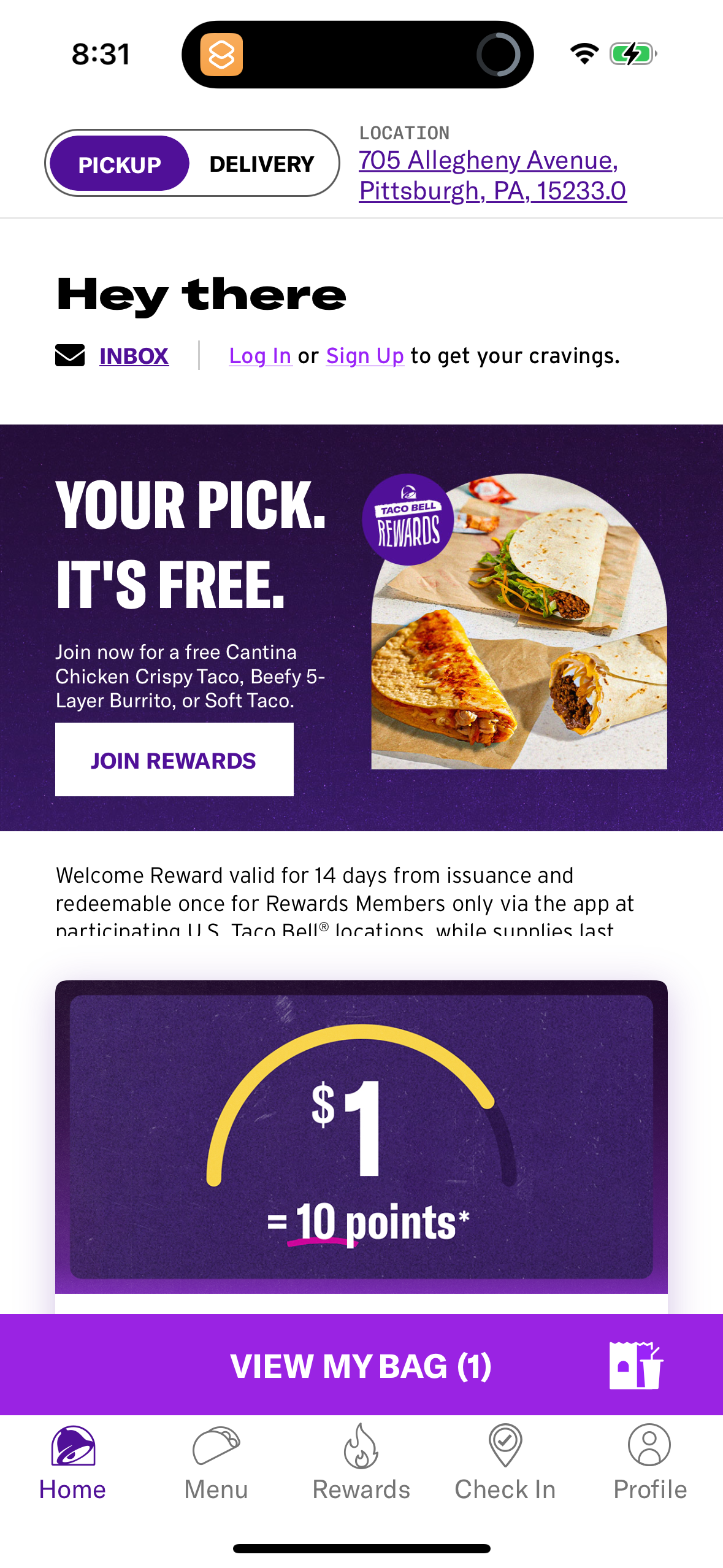Open the Home tab bell icon

pyautogui.click(x=72, y=1447)
